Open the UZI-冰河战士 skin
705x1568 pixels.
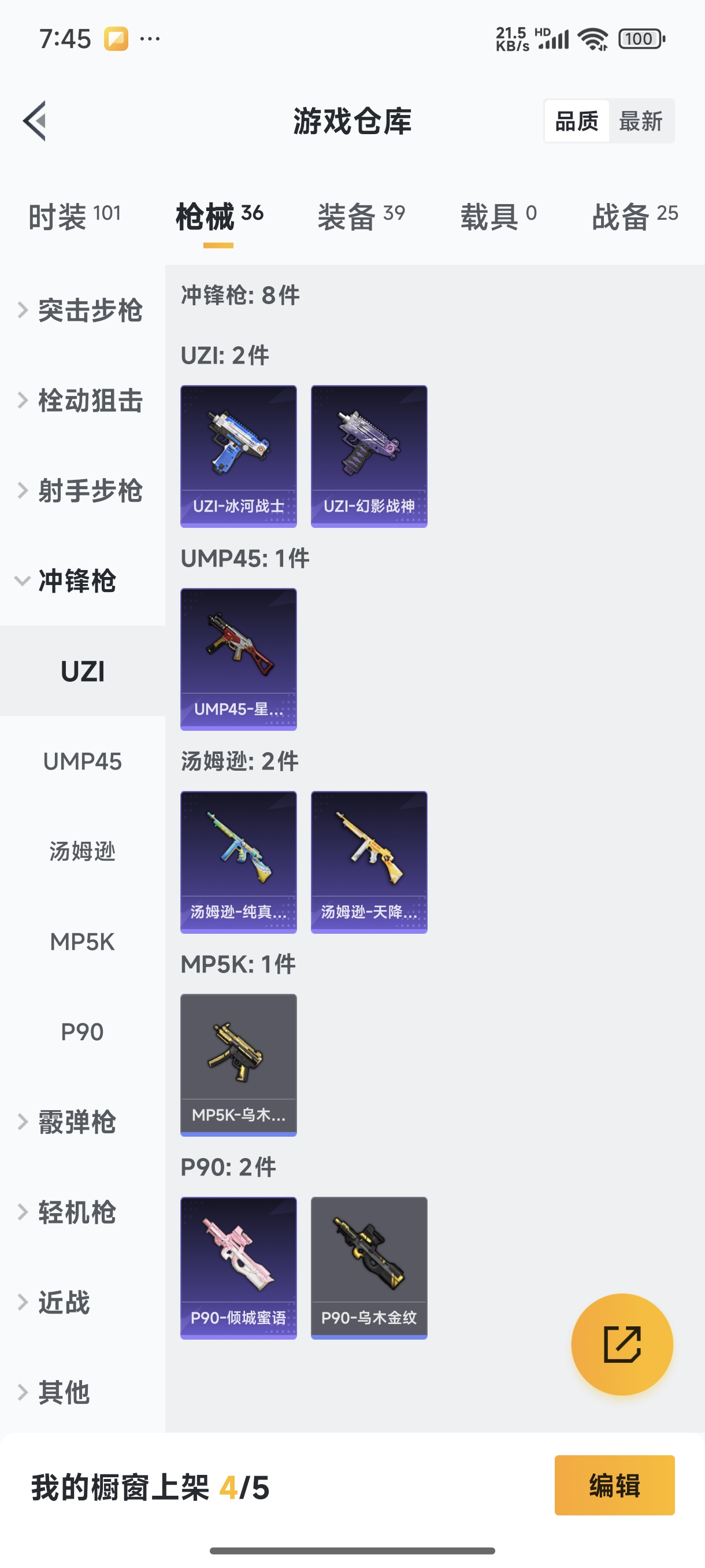239,456
